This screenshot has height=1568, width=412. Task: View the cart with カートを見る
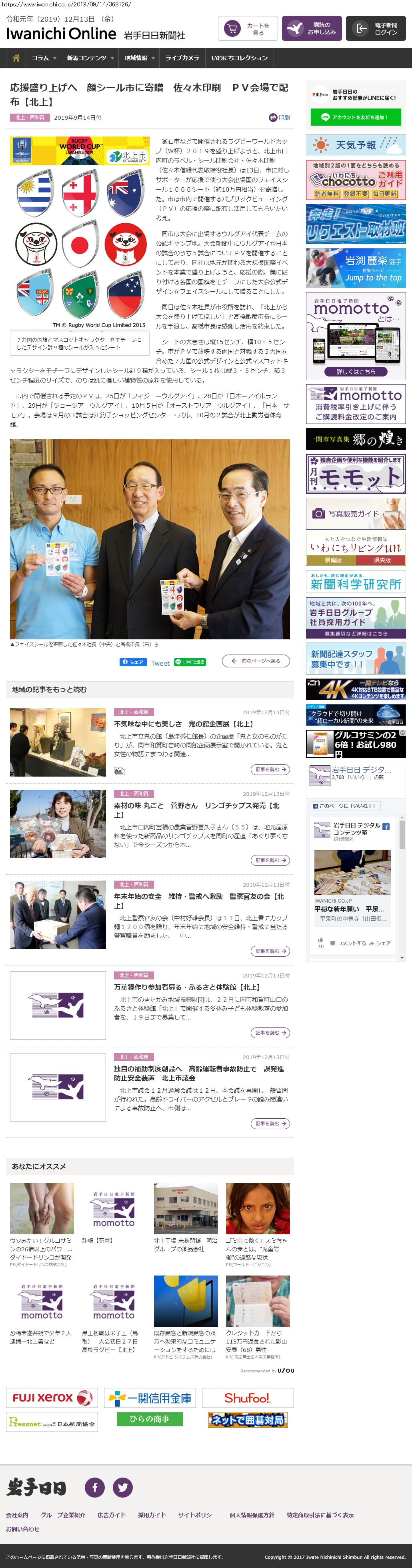[248, 29]
